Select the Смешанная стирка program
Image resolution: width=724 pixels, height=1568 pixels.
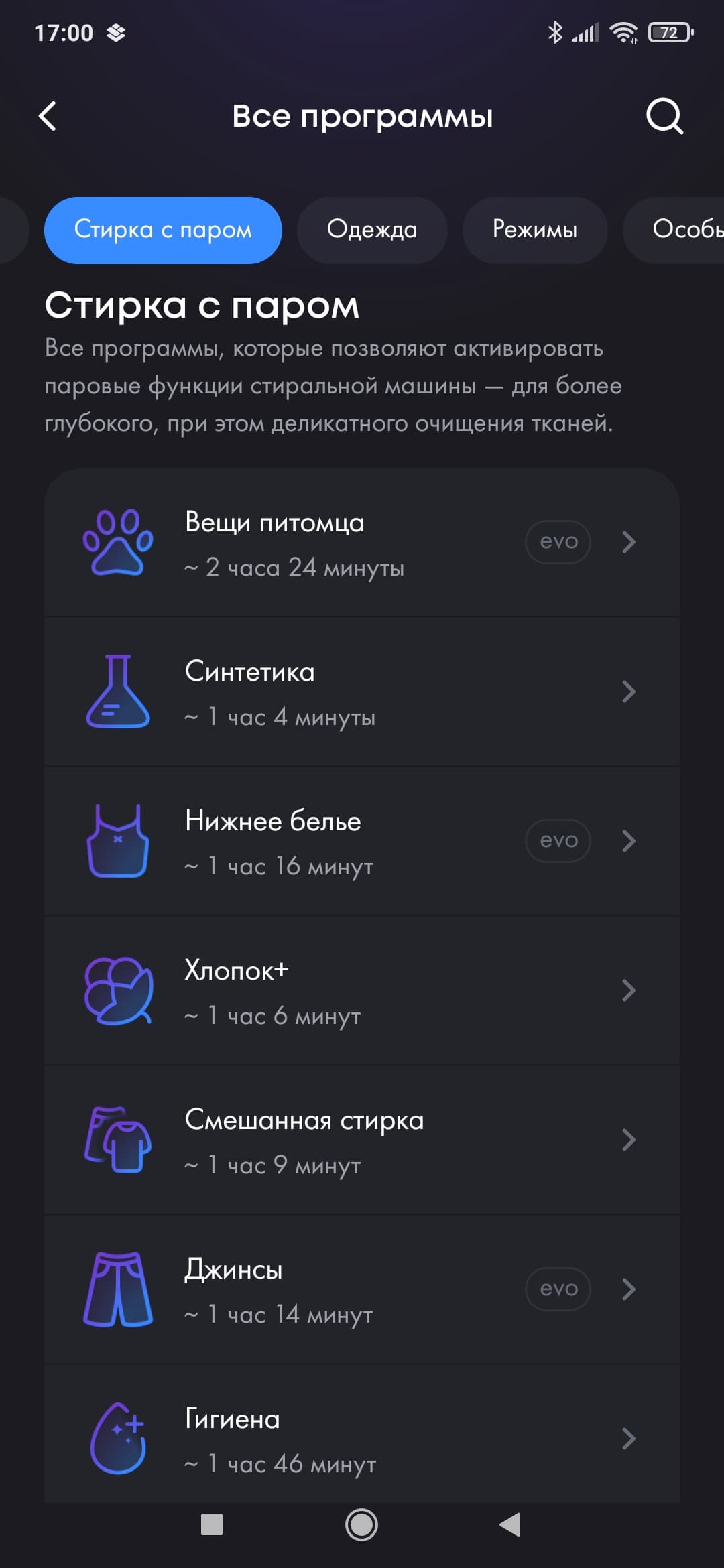click(362, 1140)
